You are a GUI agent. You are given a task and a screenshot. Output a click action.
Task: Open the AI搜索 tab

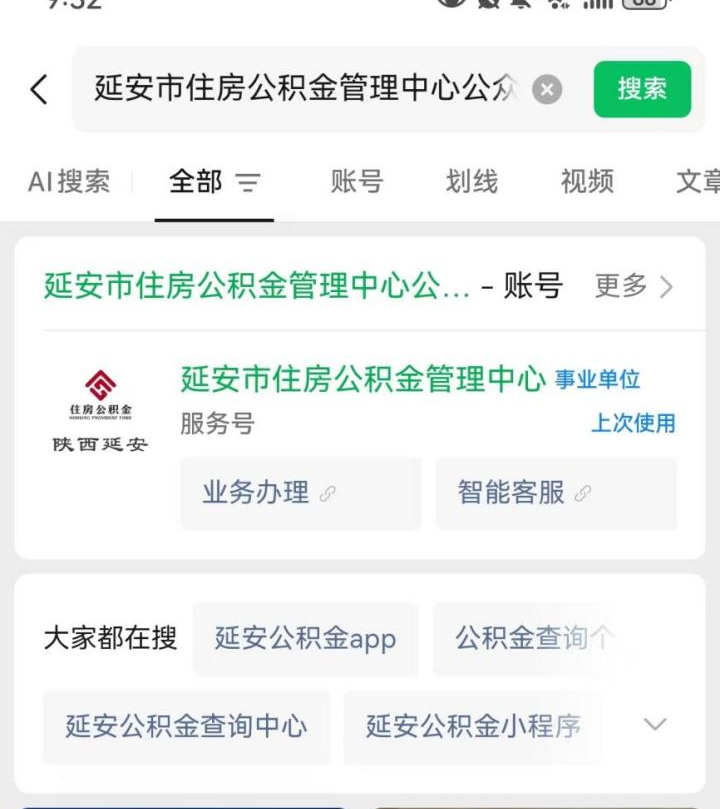point(69,183)
